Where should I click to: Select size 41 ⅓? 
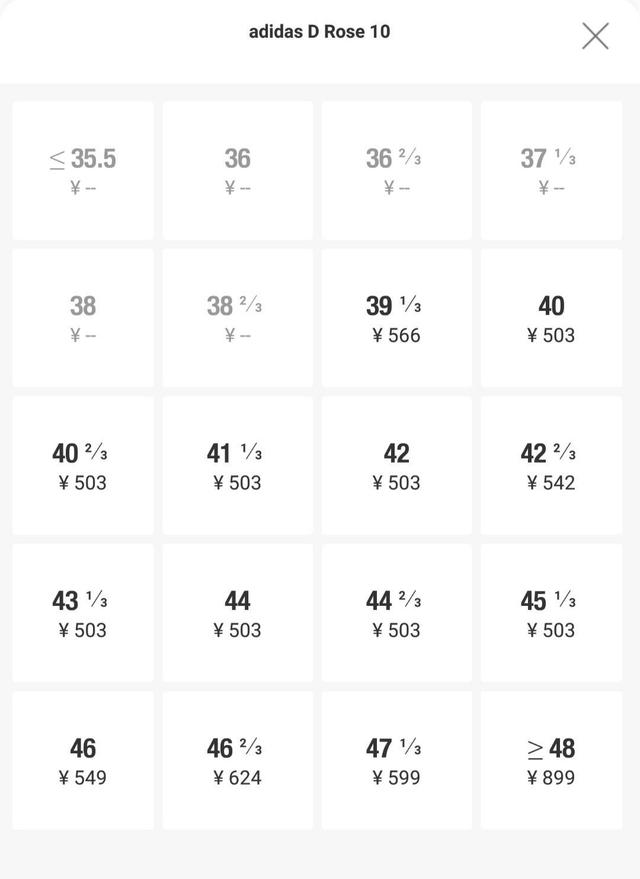click(237, 466)
